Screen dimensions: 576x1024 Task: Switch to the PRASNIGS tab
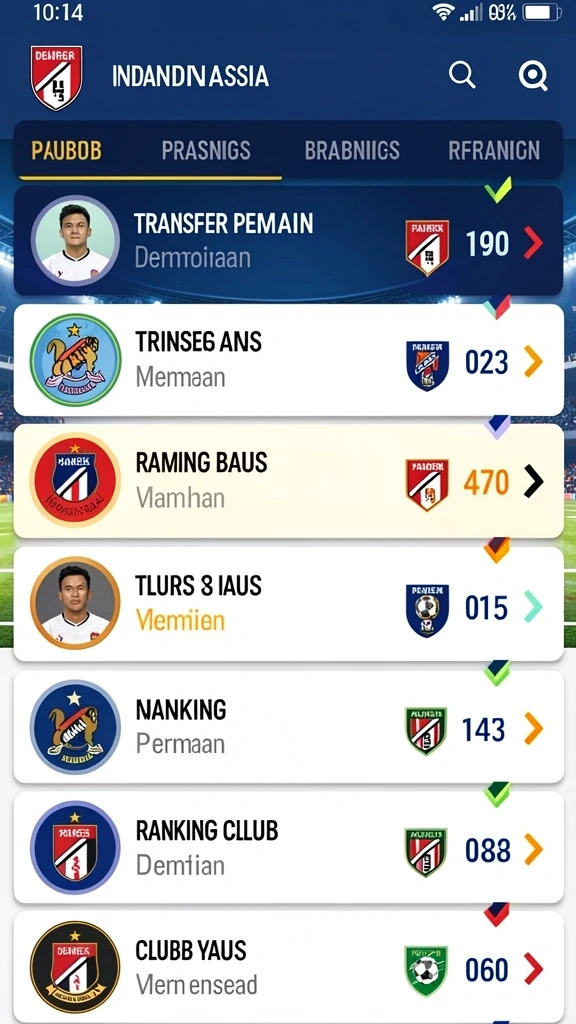(206, 151)
